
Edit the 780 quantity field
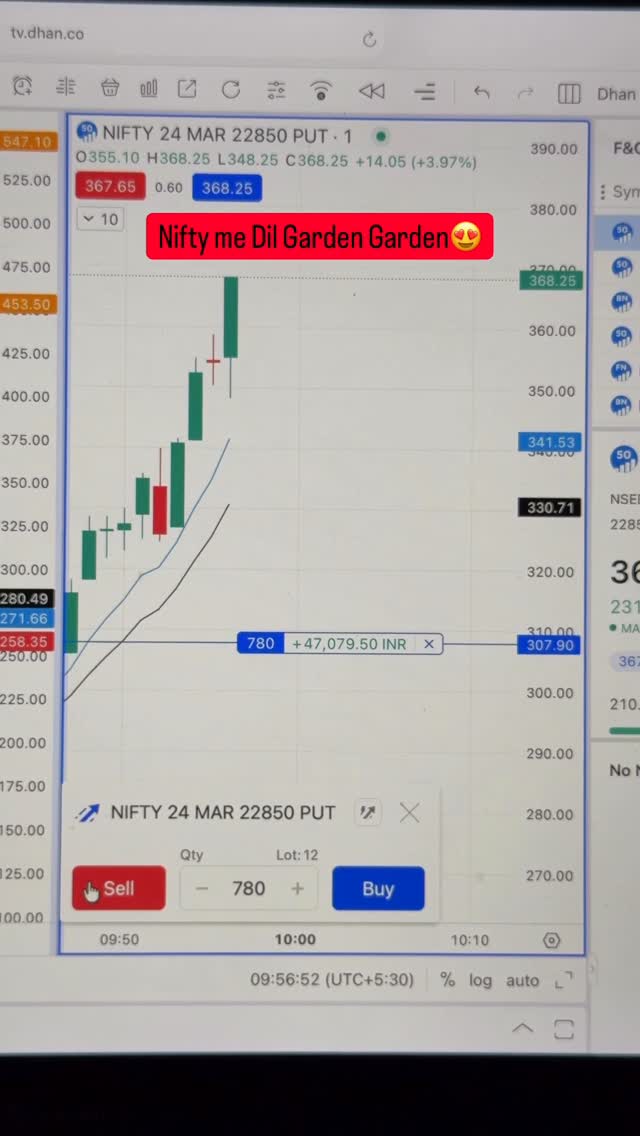[249, 888]
